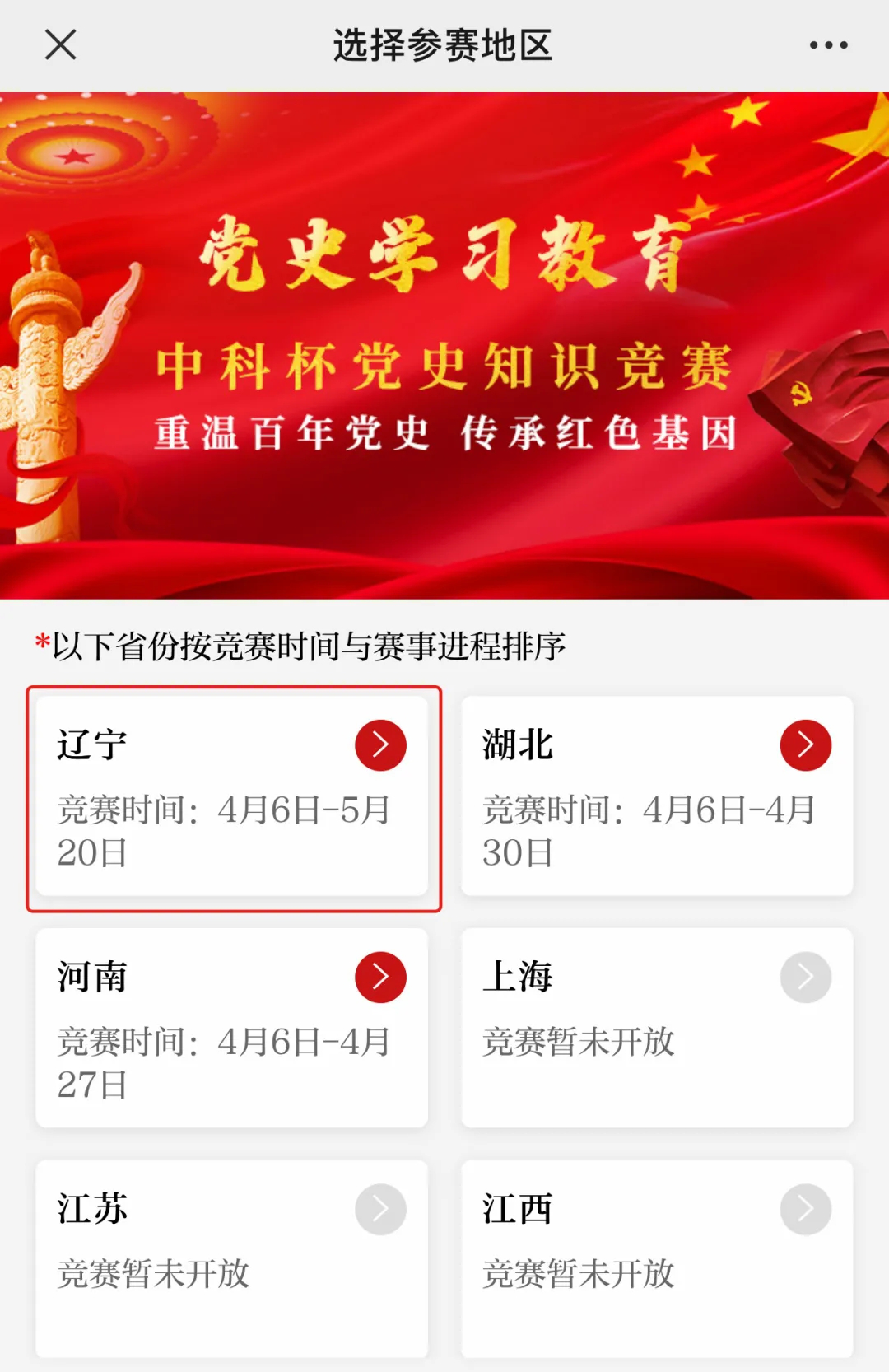889x1372 pixels.
Task: Close the 选择参赛地区 page
Action: tap(60, 44)
